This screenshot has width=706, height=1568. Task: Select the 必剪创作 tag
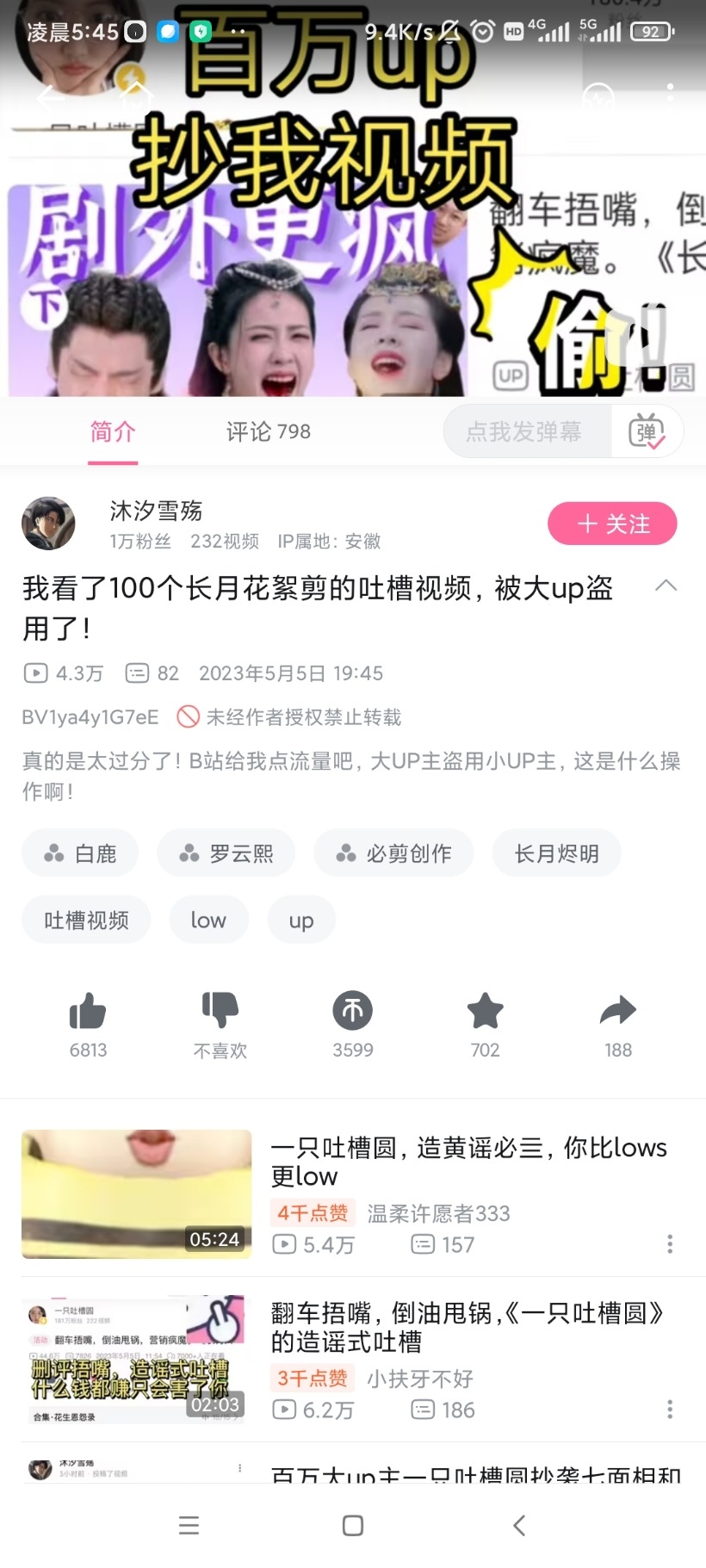tap(393, 853)
